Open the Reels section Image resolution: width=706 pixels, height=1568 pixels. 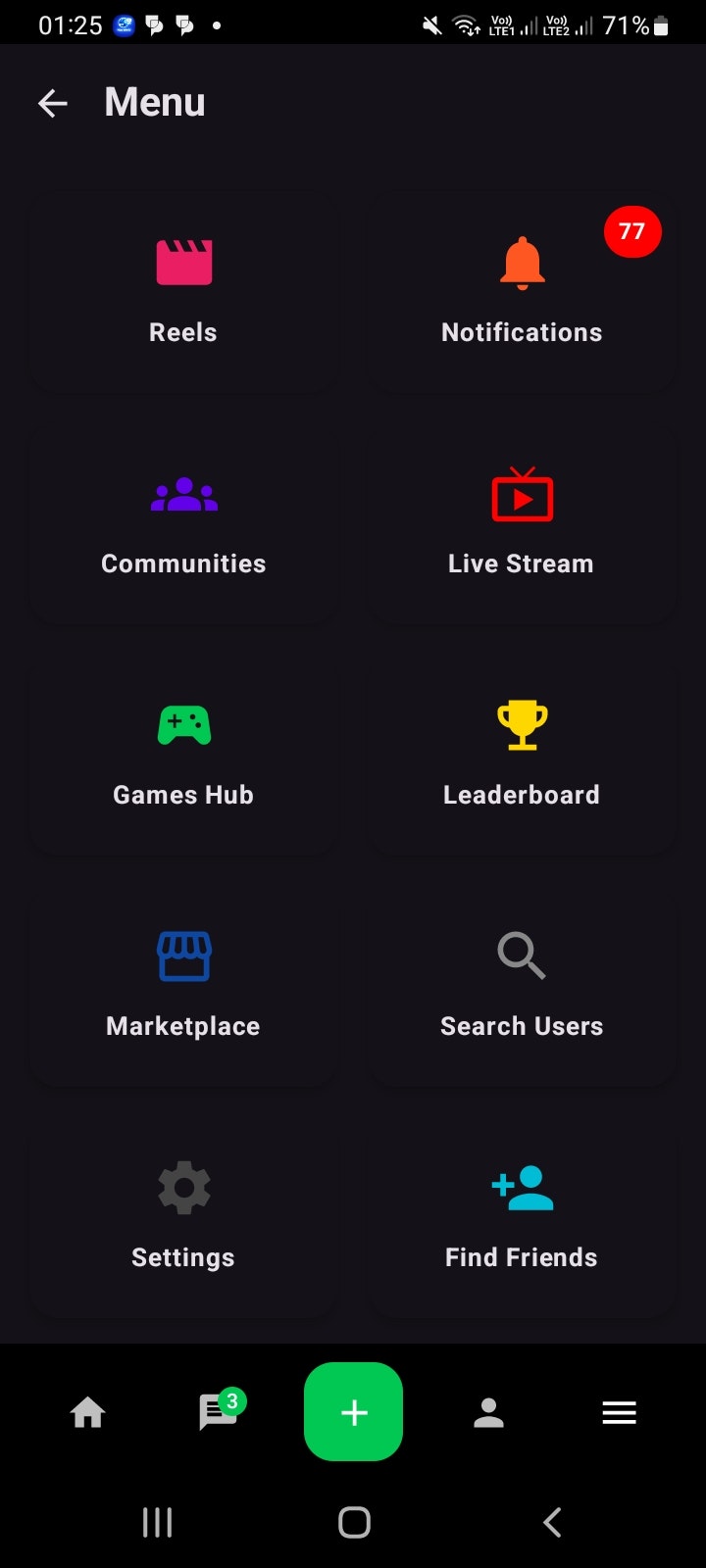point(182,290)
